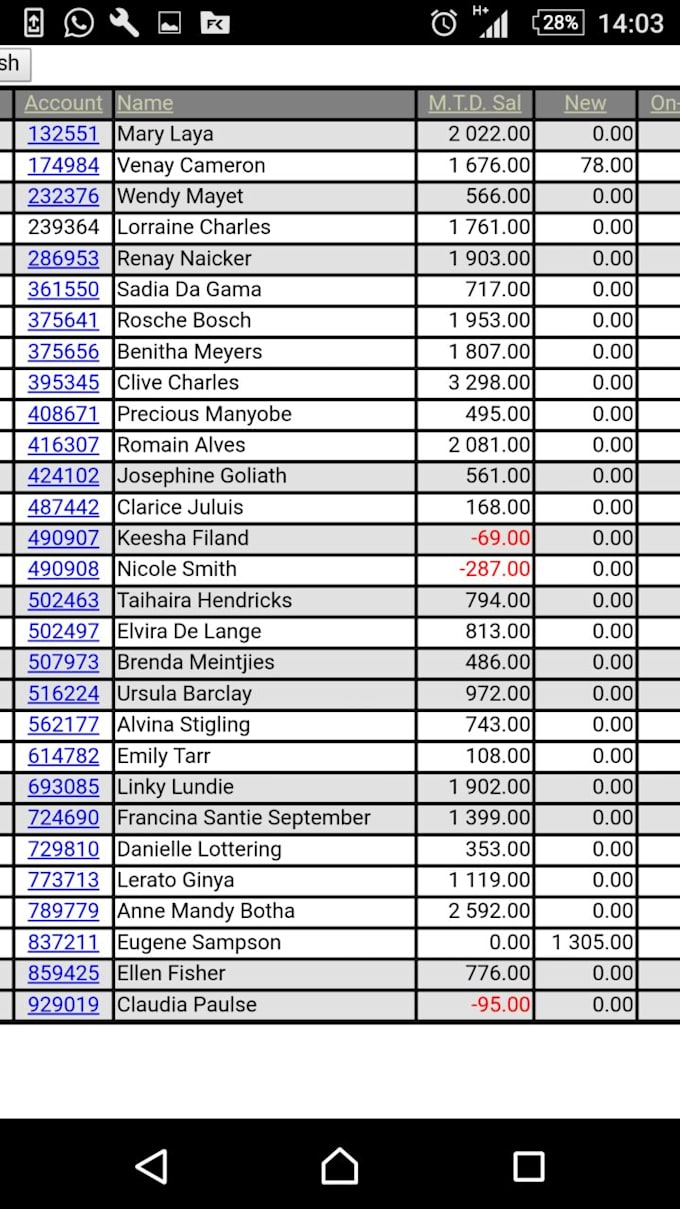Sort table by Name column header
This screenshot has height=1209, width=680.
145,103
